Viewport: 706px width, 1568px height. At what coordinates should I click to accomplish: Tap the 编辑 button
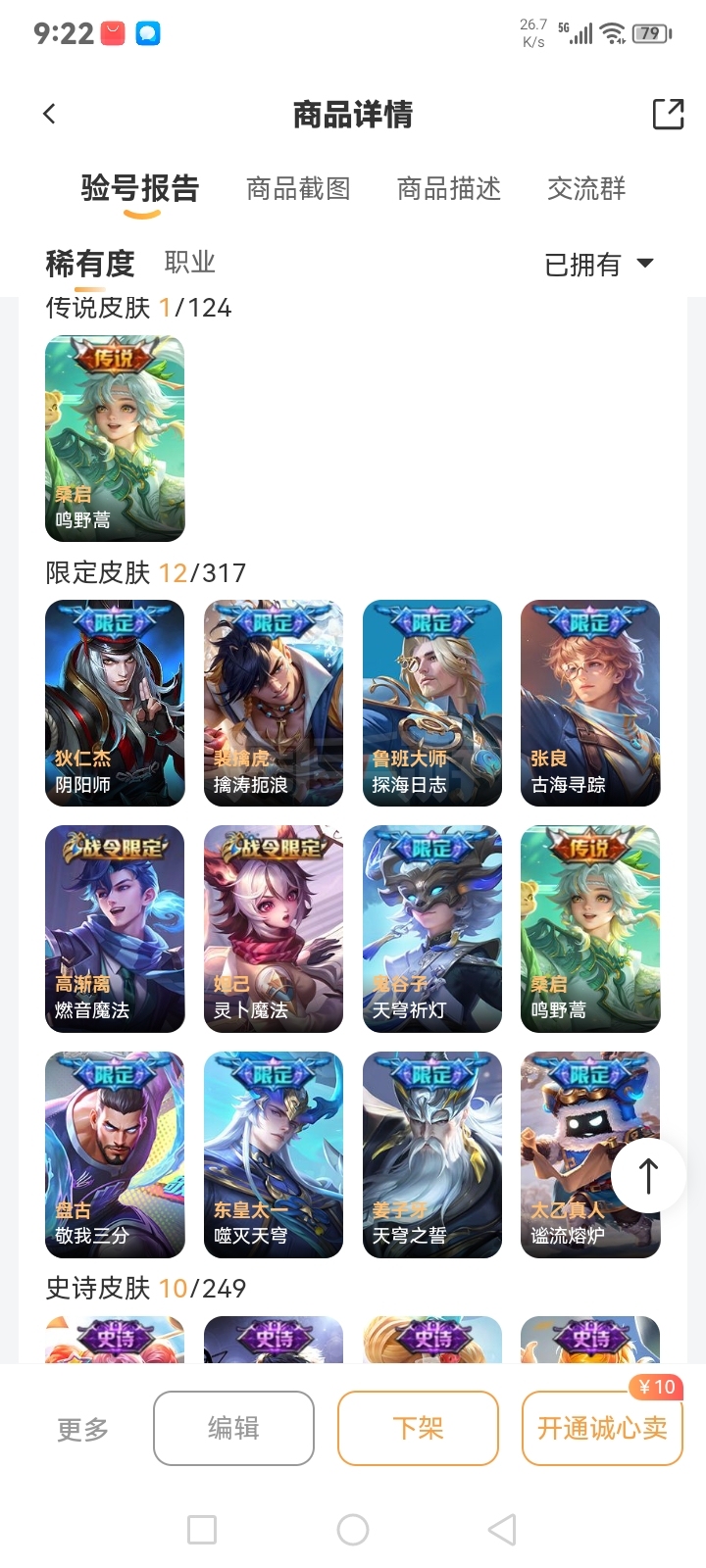pos(233,1428)
